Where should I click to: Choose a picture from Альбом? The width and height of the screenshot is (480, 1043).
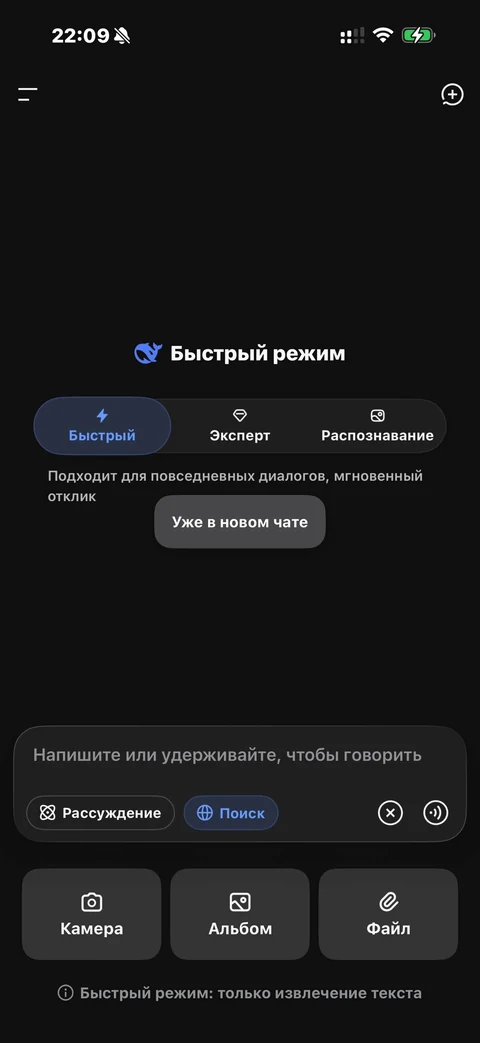(x=240, y=914)
